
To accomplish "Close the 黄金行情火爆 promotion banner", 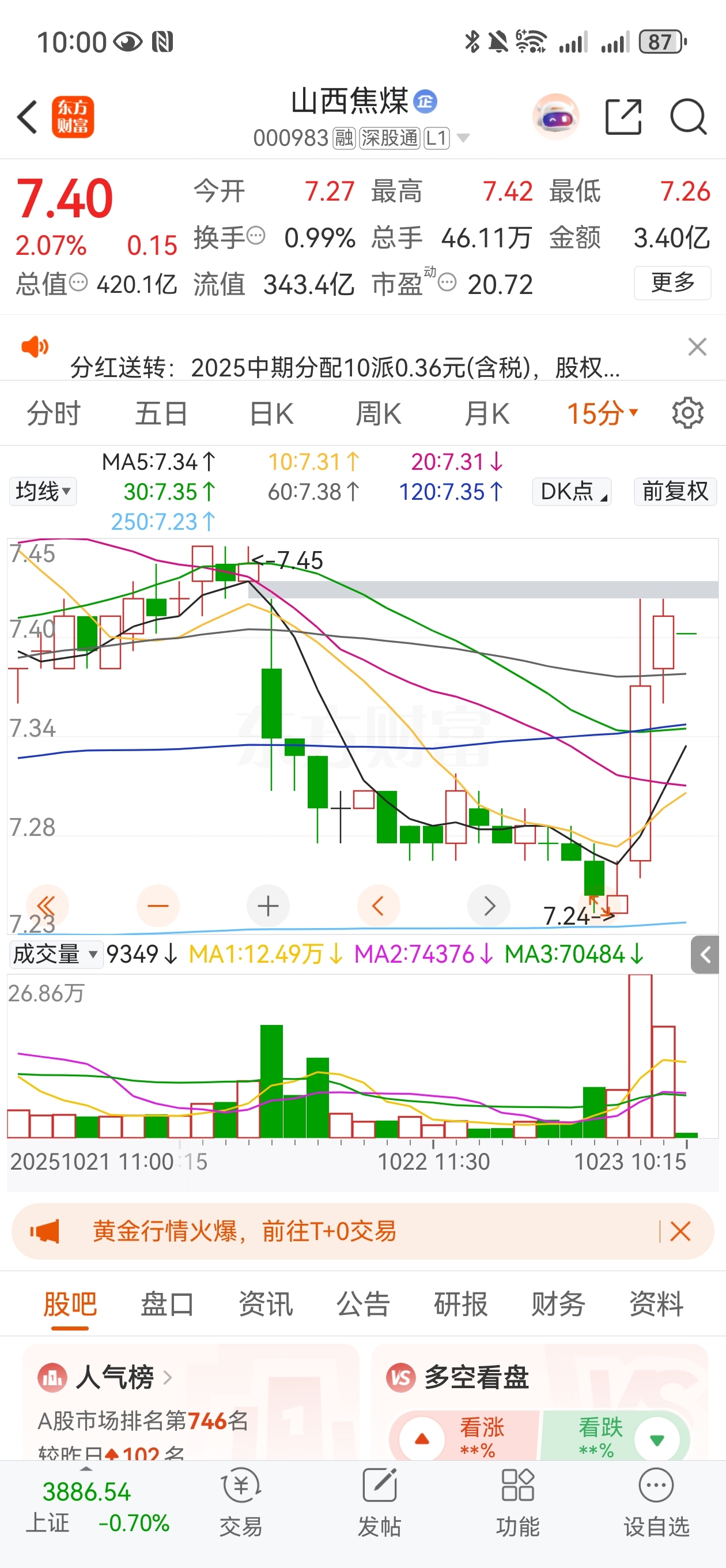I will pos(680,1231).
